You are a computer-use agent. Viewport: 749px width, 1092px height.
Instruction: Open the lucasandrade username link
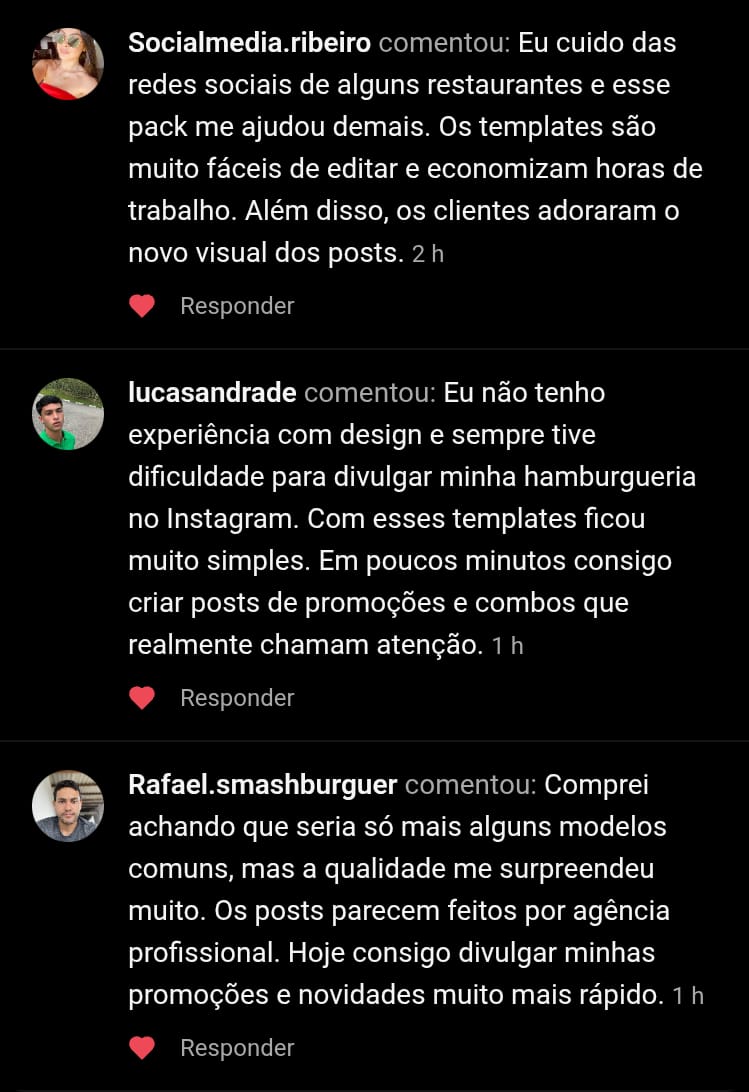pos(212,393)
